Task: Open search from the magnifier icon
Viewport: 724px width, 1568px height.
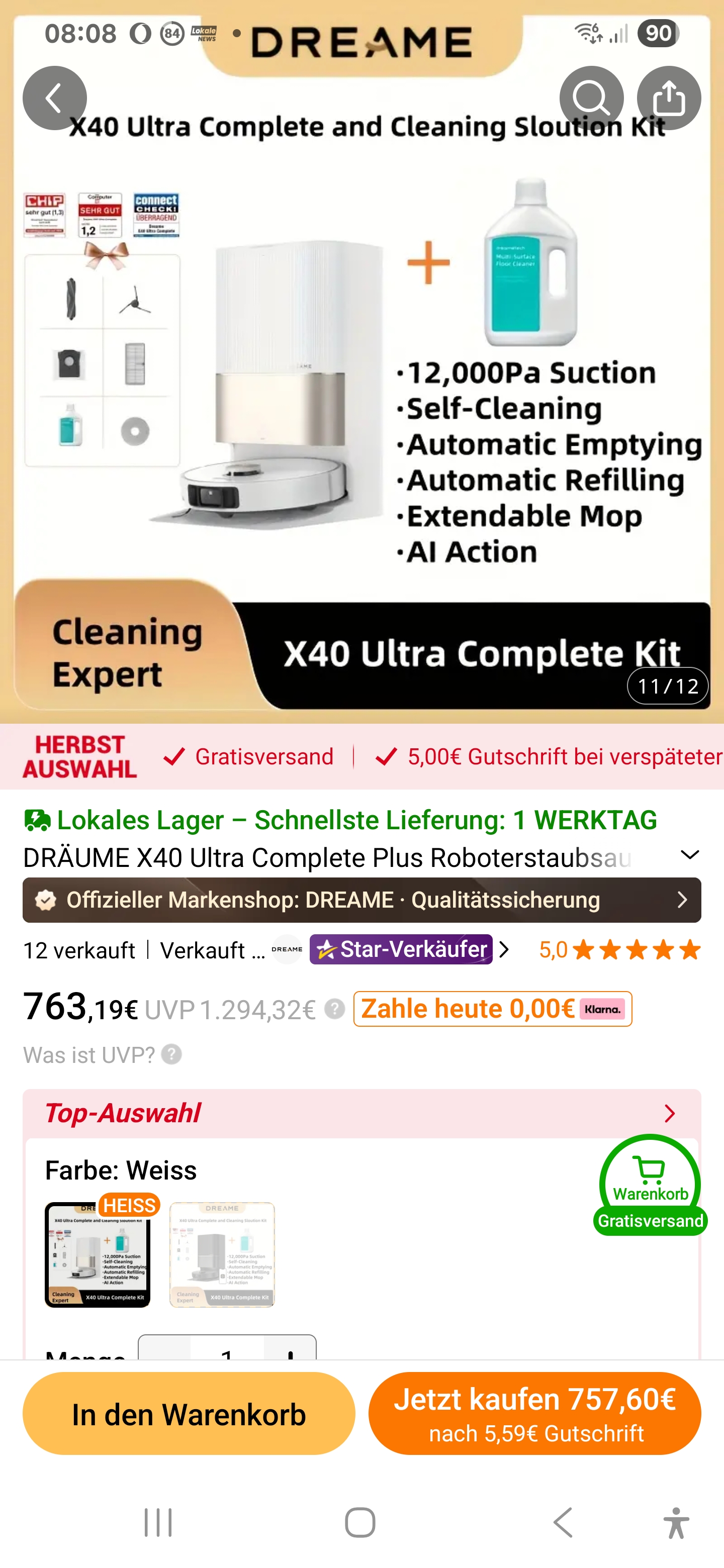Action: [x=591, y=98]
